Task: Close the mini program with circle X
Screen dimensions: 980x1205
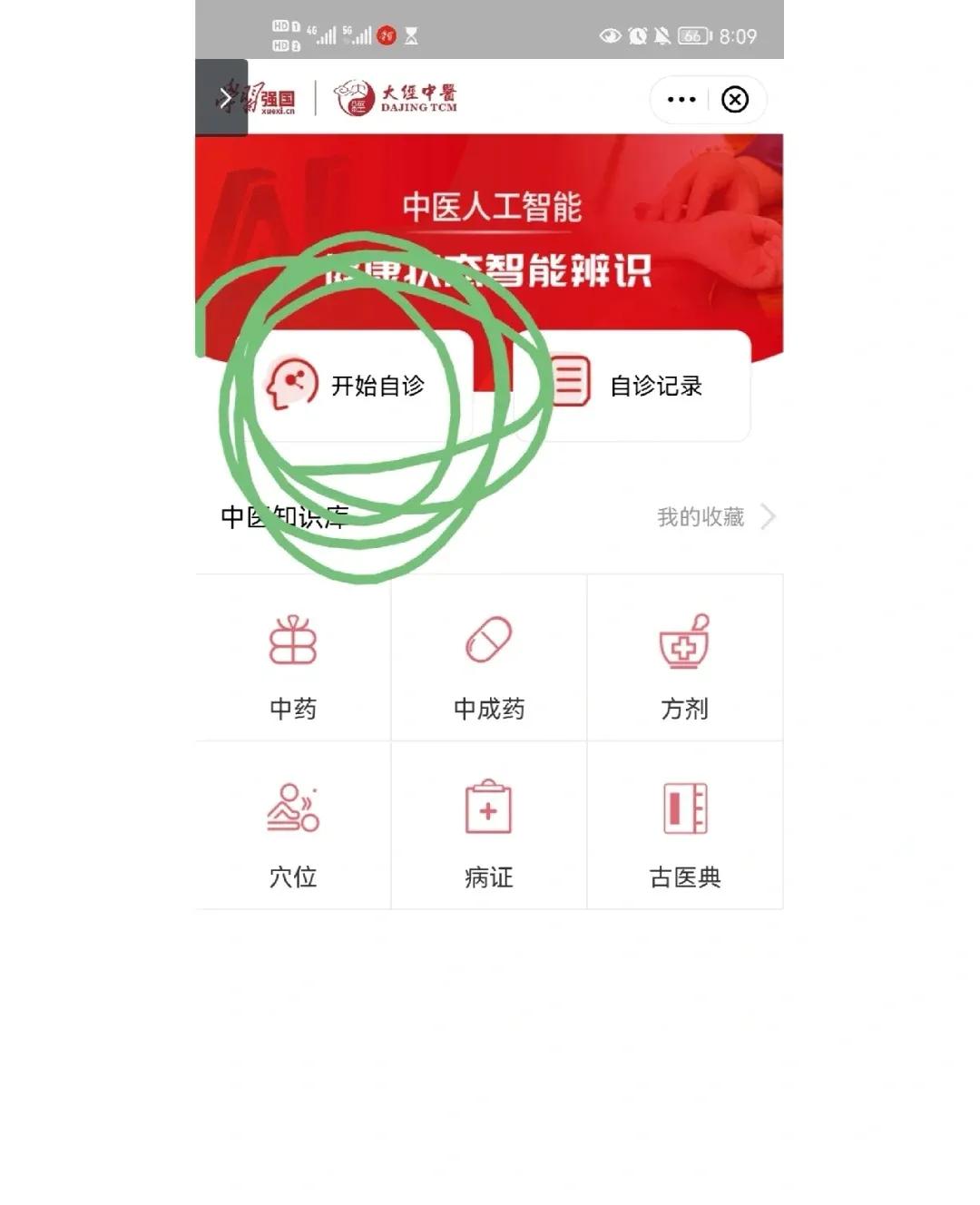Action: coord(734,100)
